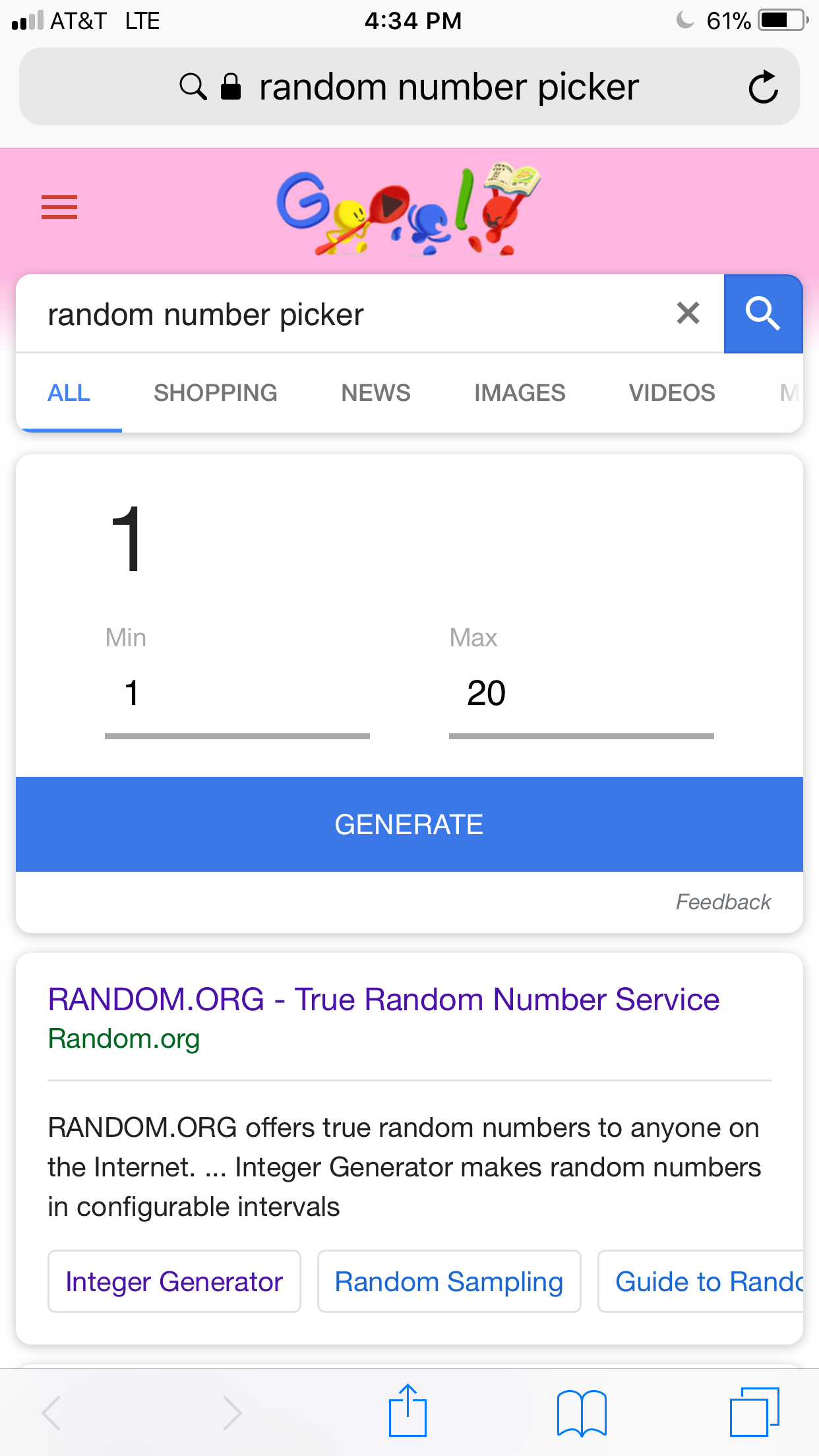Tap the blue search button
The width and height of the screenshot is (819, 1456).
(763, 313)
